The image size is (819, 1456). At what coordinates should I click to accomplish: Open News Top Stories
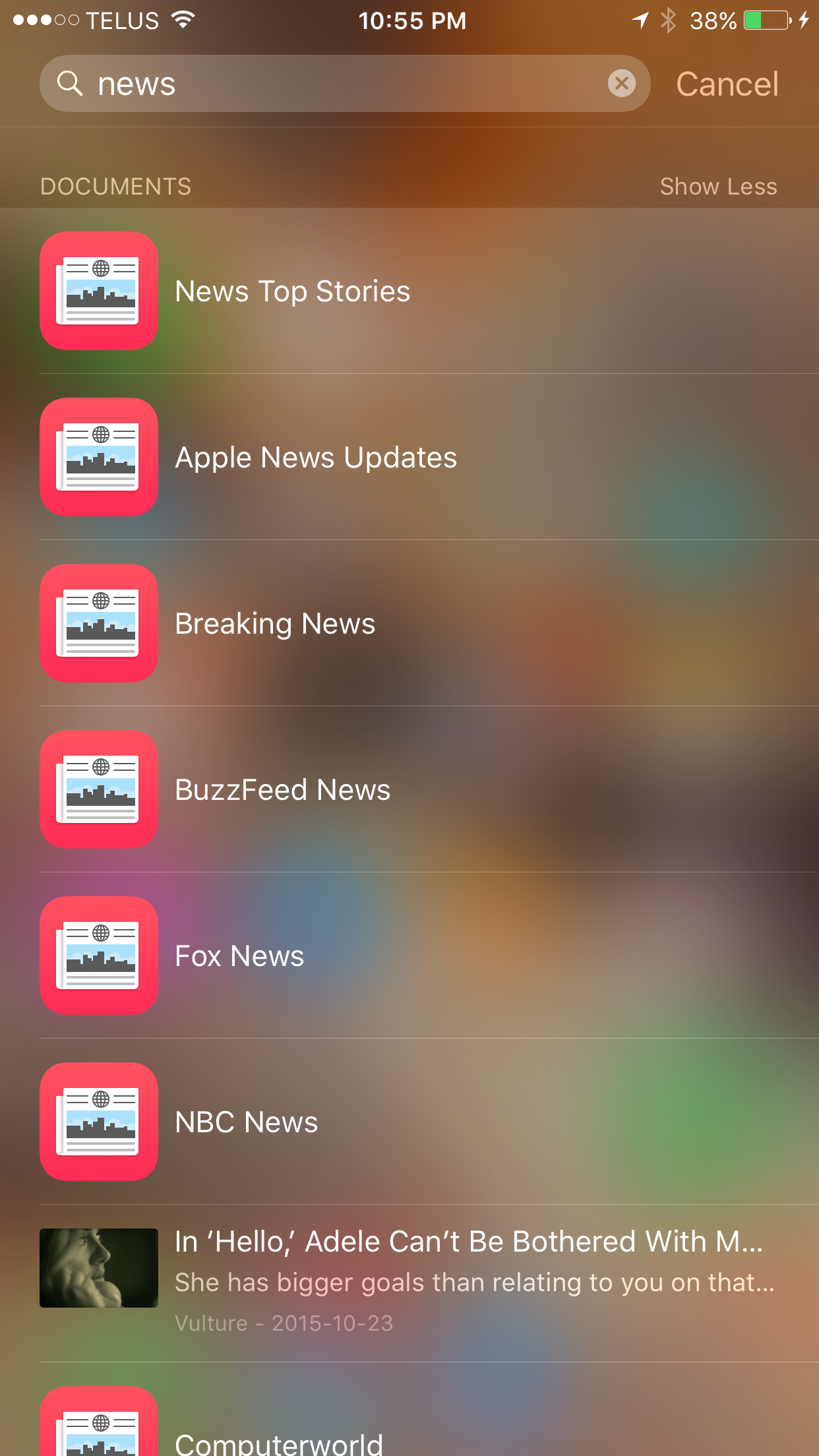coord(409,291)
